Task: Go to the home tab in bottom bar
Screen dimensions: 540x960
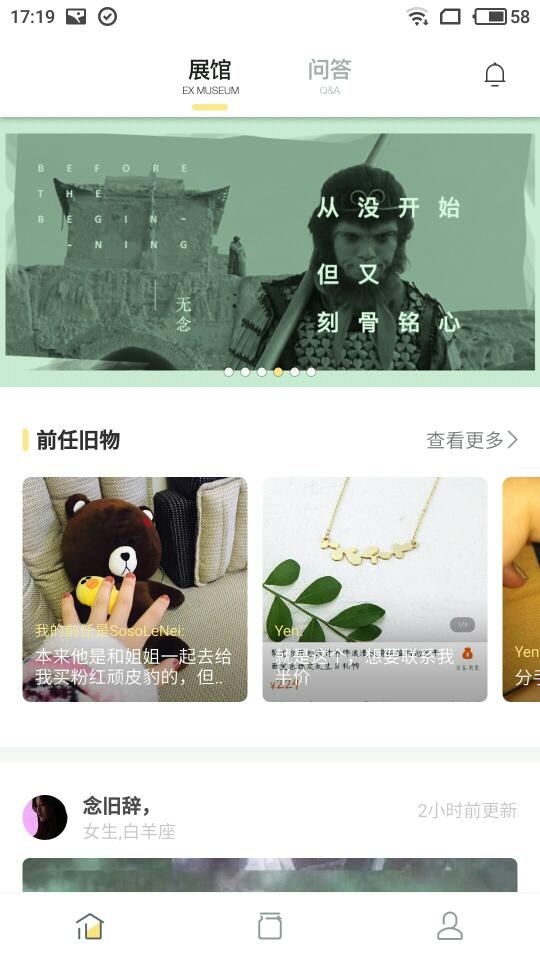Action: (90, 926)
